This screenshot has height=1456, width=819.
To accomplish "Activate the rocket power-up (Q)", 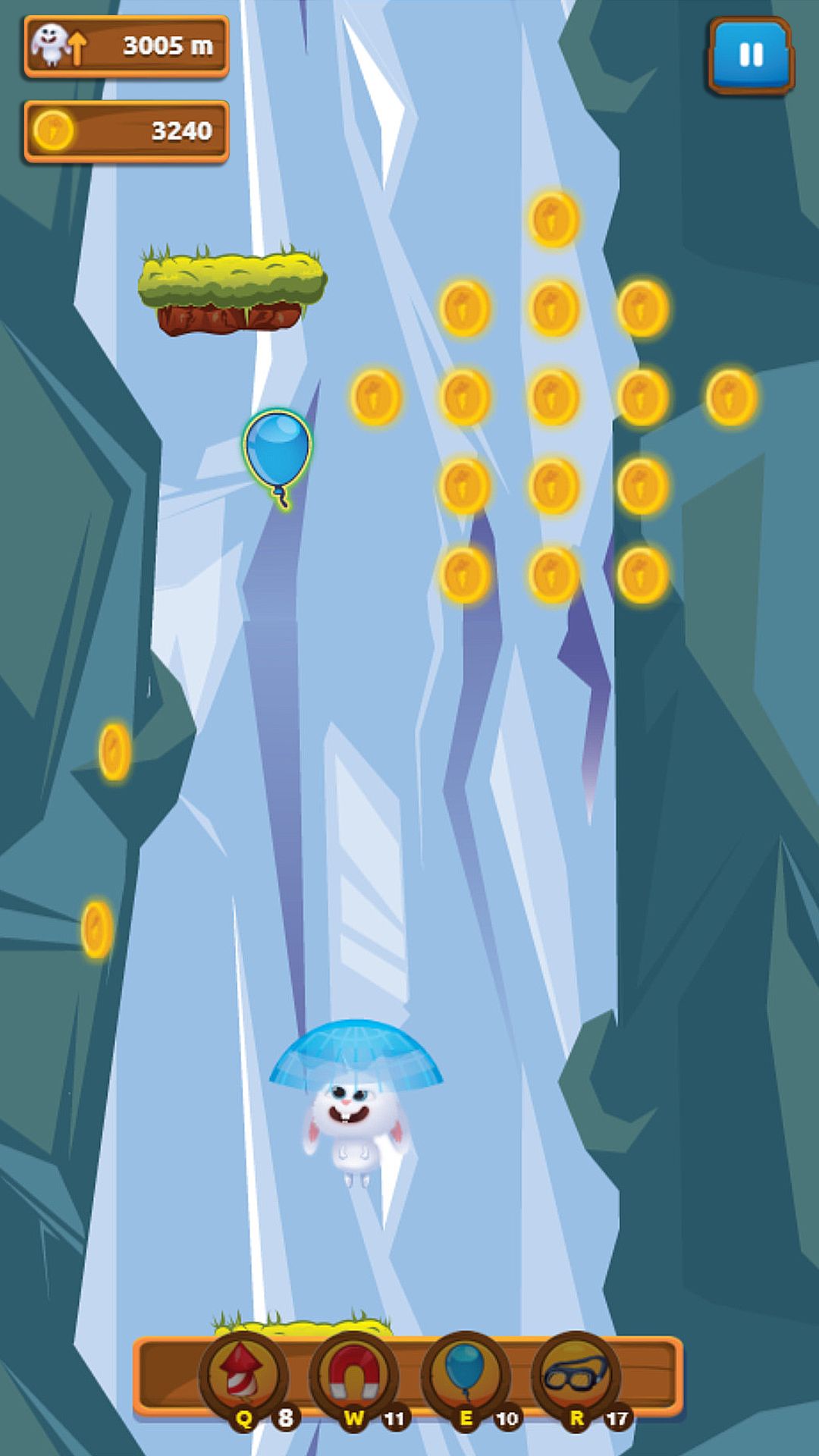I will coord(243,1374).
